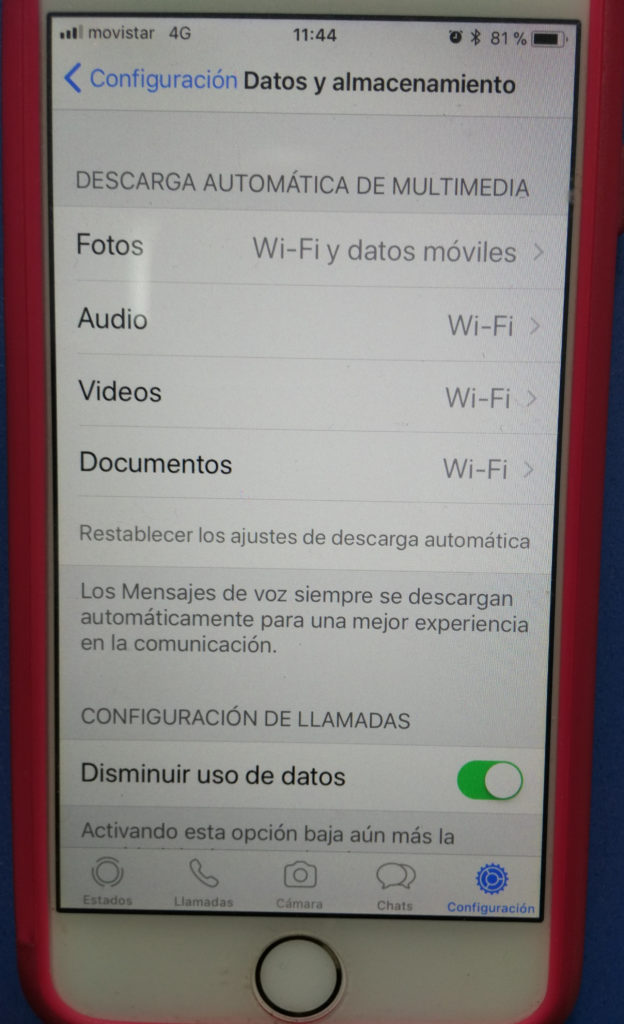This screenshot has width=624, height=1024.
Task: Switch to the Estados tab
Action: tap(107, 883)
